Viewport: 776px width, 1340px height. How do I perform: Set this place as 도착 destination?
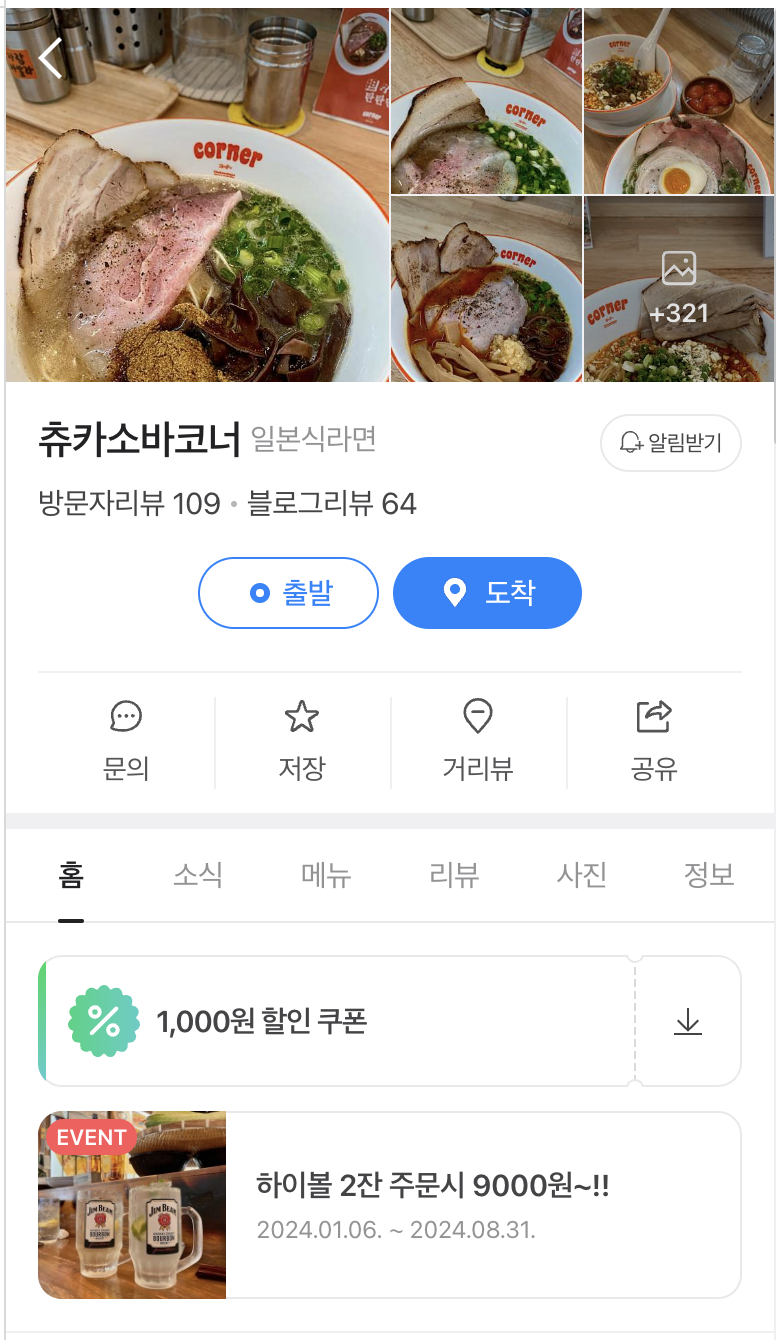487,593
